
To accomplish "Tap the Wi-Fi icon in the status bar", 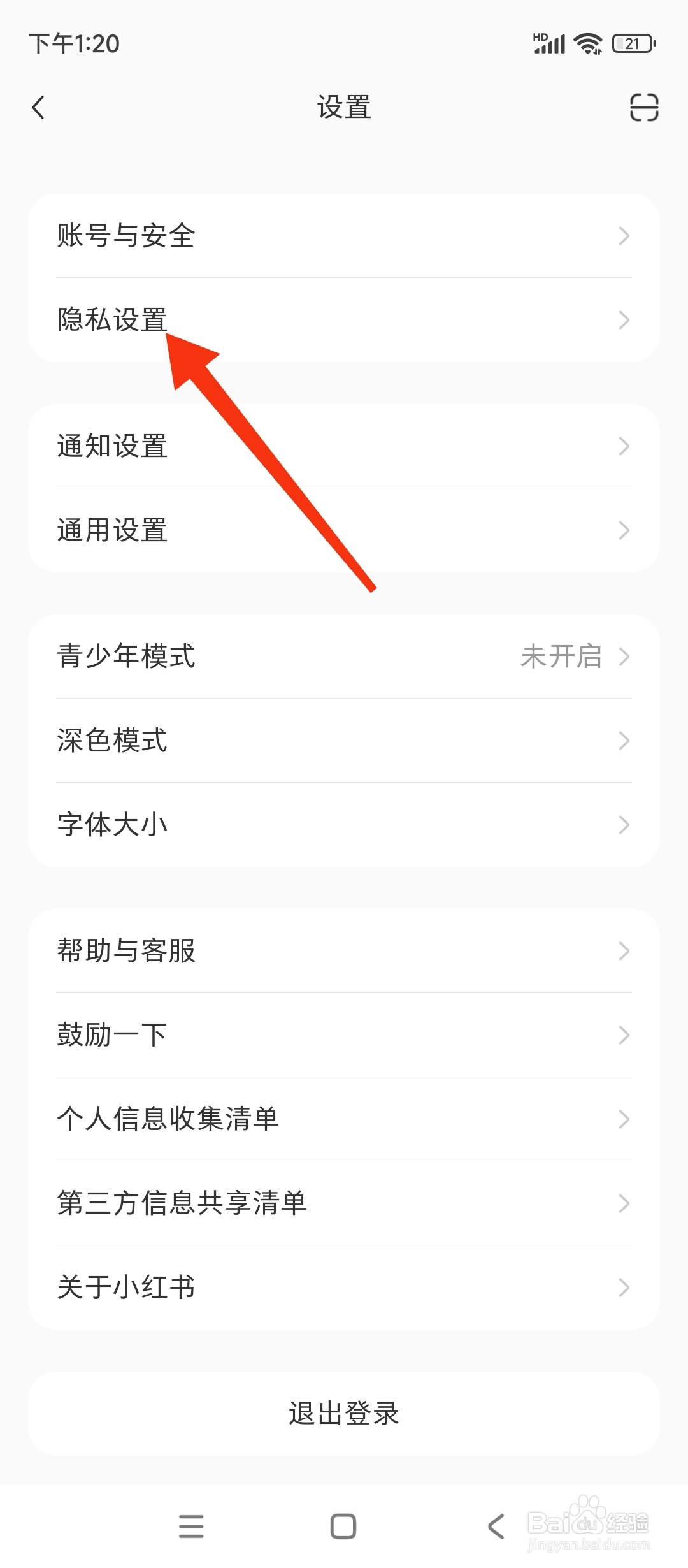I will click(586, 43).
